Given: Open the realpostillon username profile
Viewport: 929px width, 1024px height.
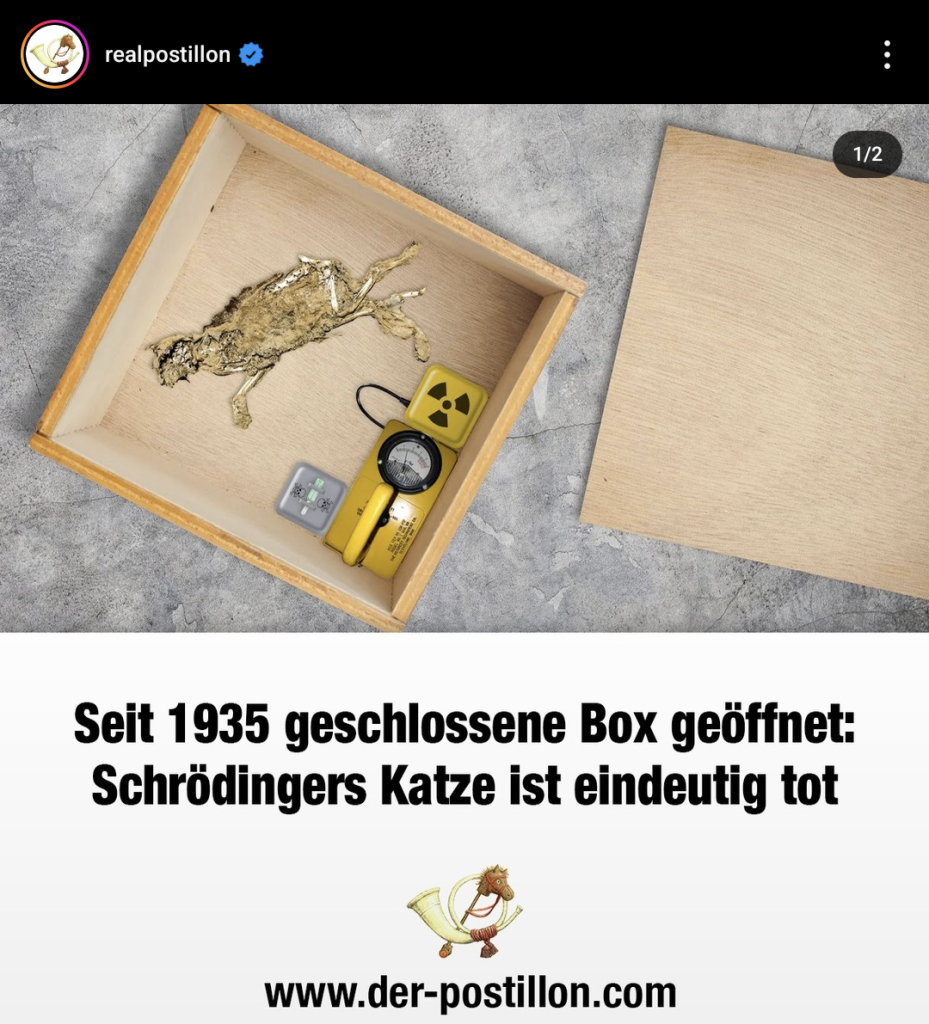Looking at the screenshot, I should pos(167,55).
